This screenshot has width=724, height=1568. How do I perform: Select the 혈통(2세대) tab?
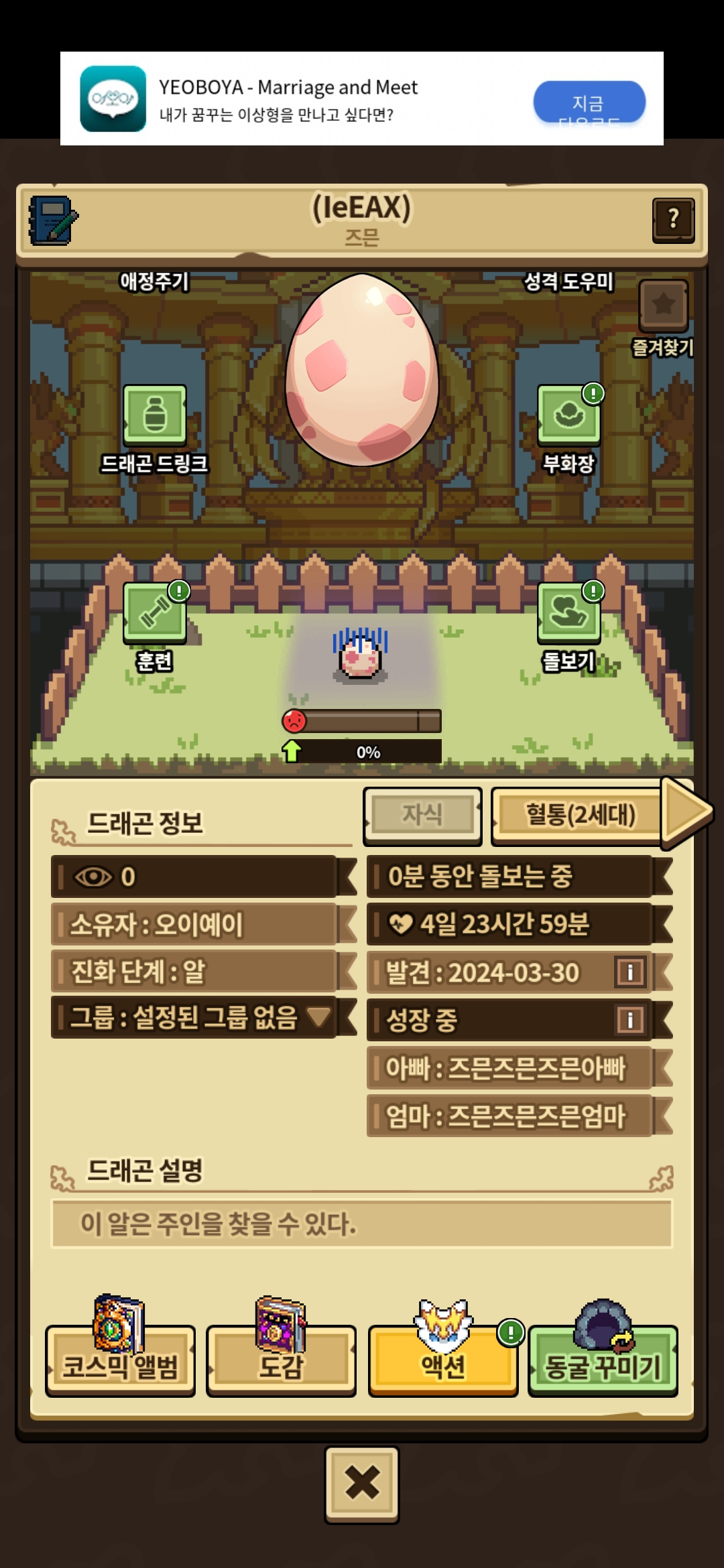[581, 815]
